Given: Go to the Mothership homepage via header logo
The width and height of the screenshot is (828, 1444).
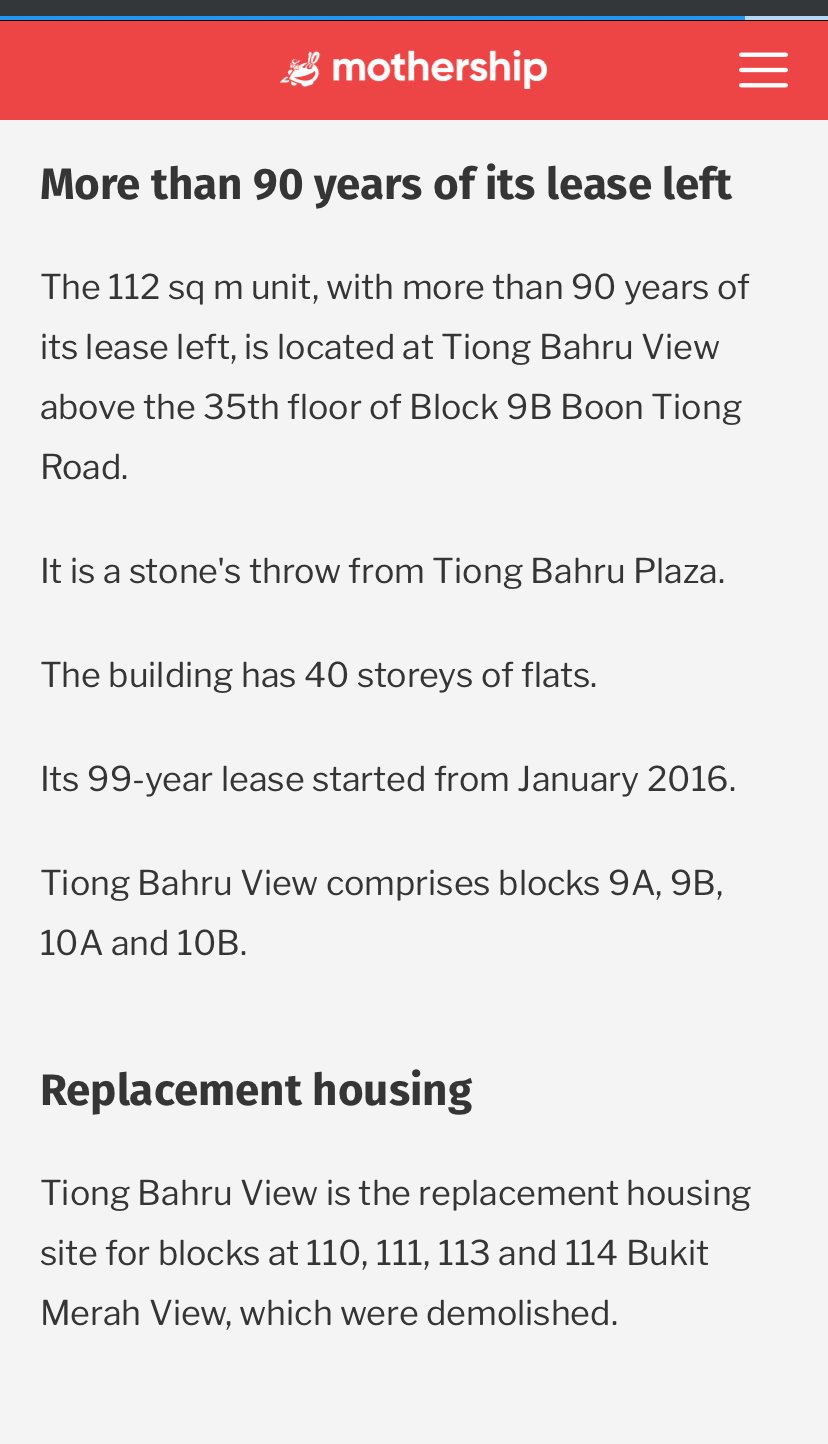Looking at the screenshot, I should pos(414,69).
